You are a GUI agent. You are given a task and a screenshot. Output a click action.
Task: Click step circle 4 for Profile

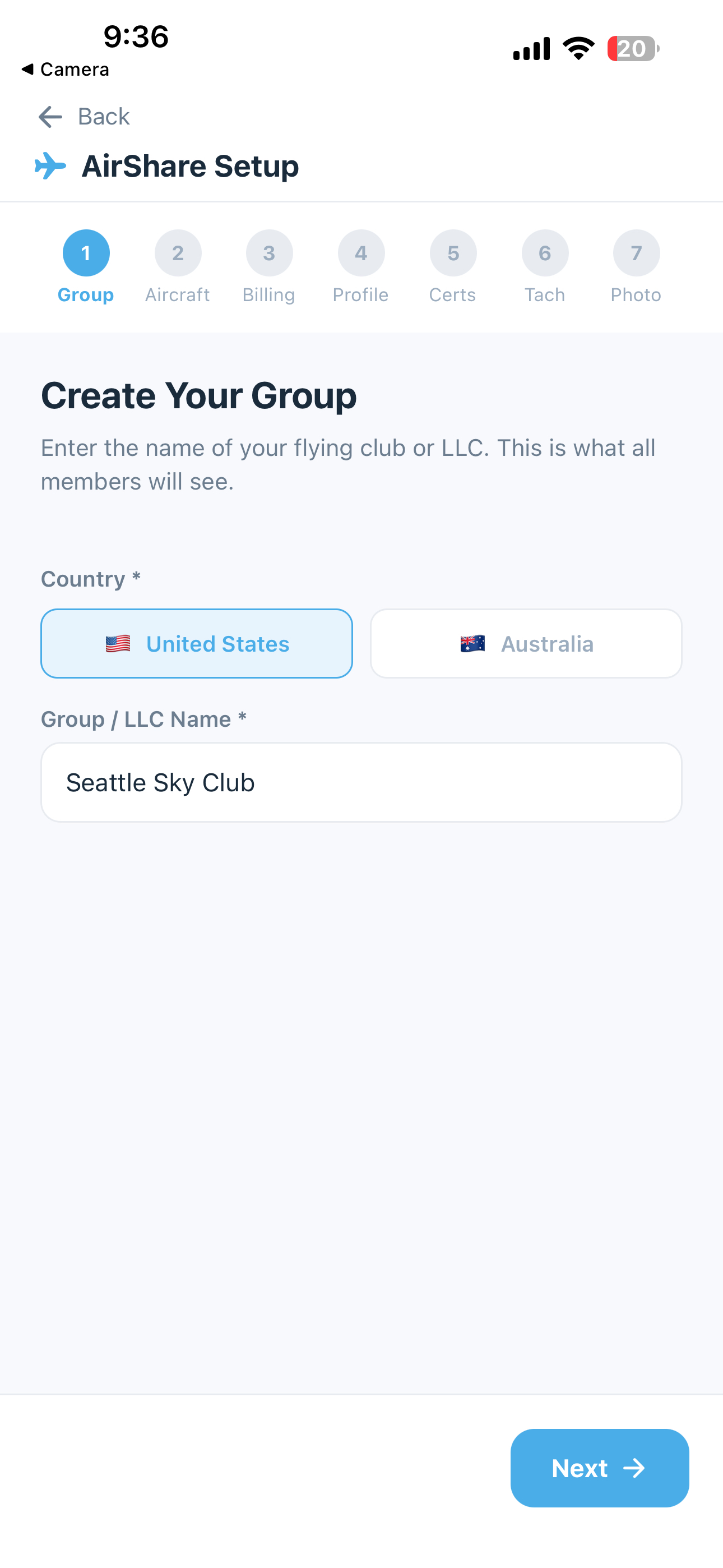[361, 252]
